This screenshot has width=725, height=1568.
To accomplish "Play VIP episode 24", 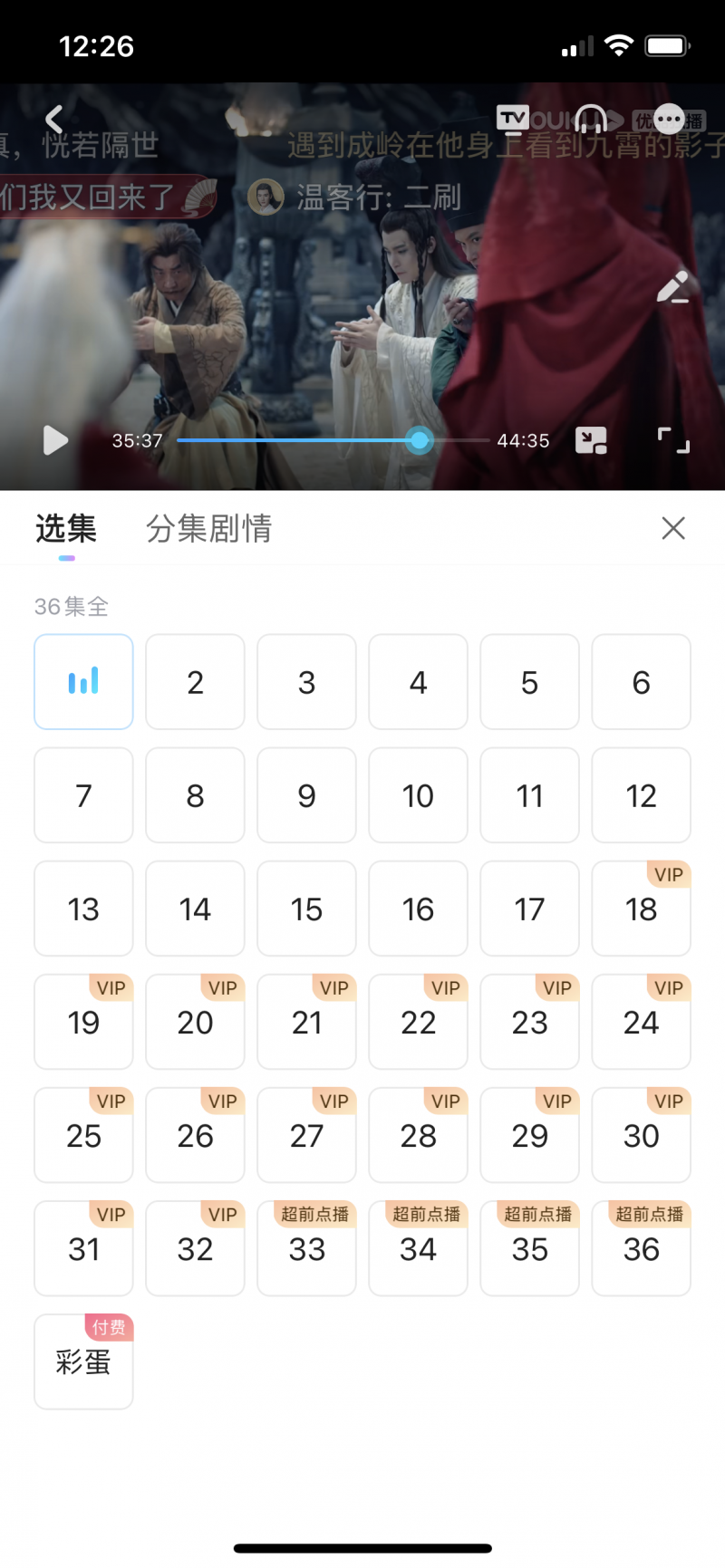I will pyautogui.click(x=641, y=1022).
